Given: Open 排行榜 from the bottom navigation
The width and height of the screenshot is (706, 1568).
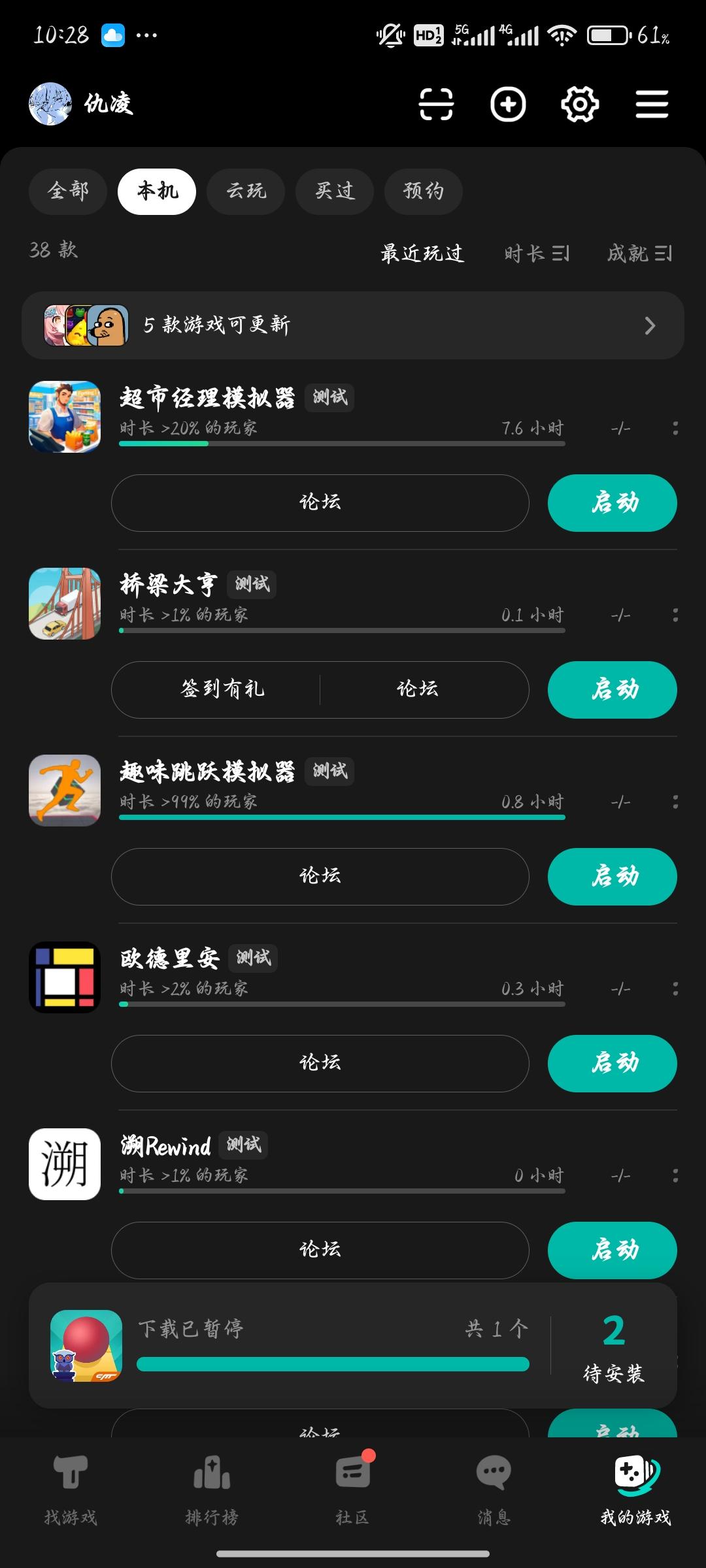Looking at the screenshot, I should [x=211, y=1496].
